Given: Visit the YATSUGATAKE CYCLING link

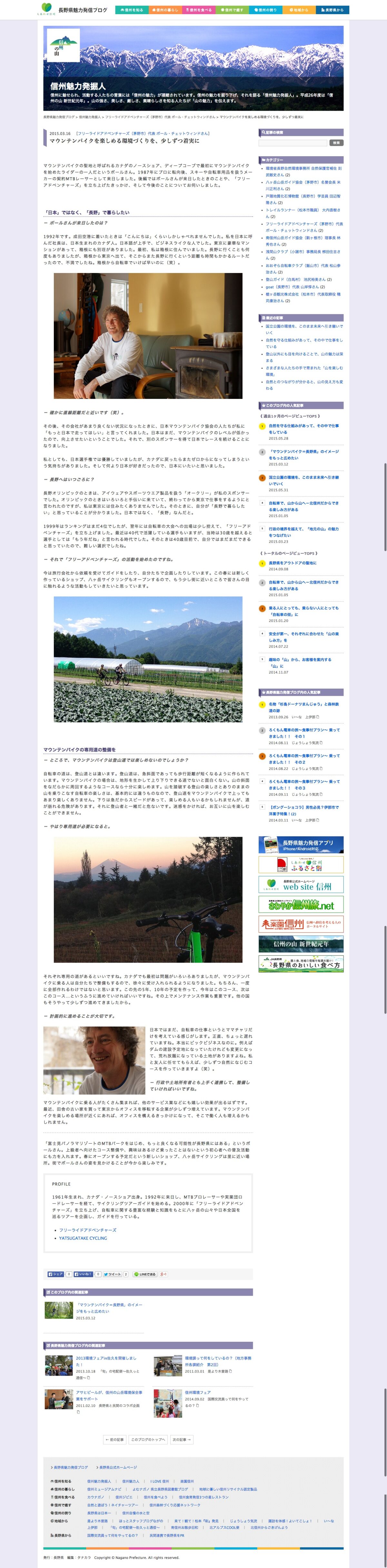Looking at the screenshot, I should (83, 1238).
